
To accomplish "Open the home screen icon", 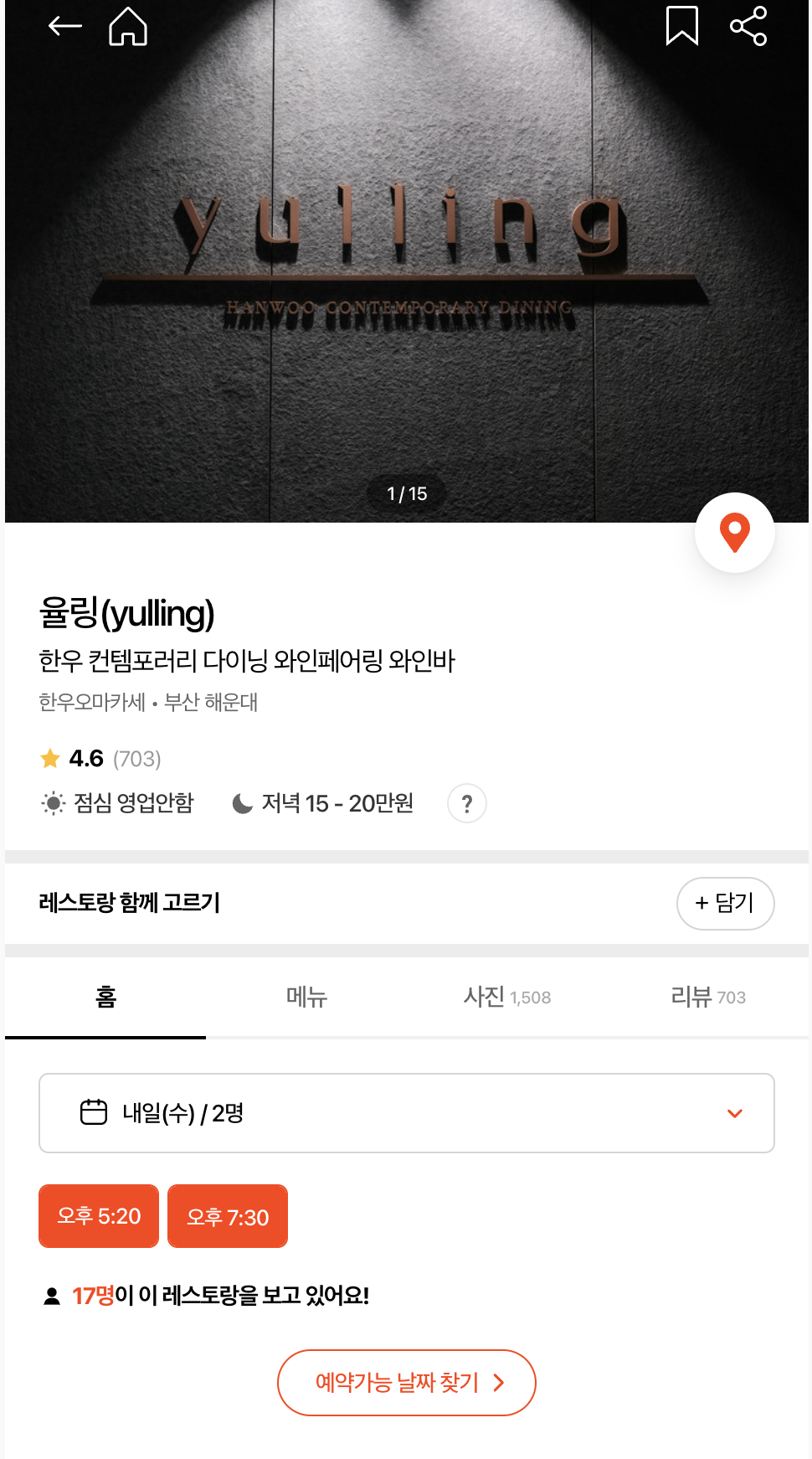I will [127, 26].
